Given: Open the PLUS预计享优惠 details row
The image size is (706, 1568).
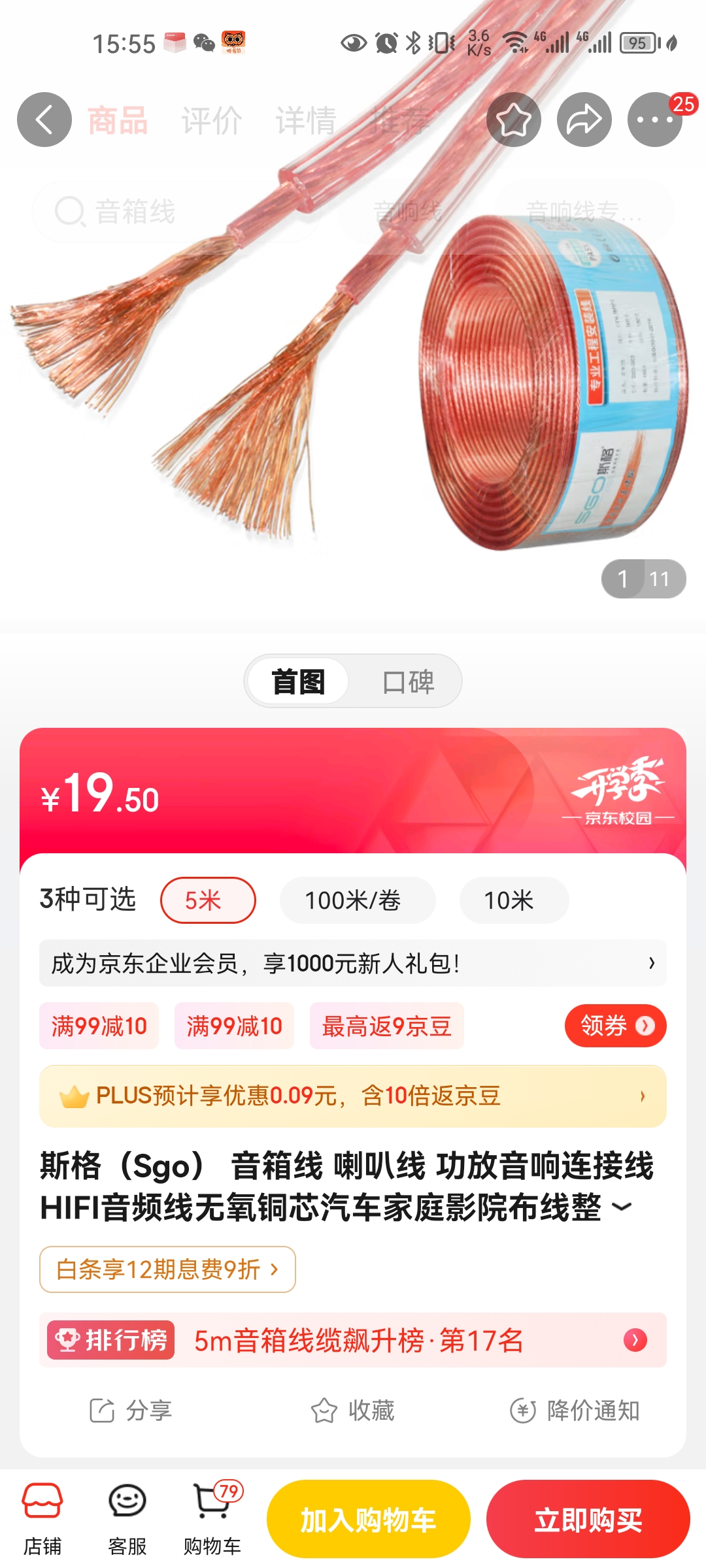Looking at the screenshot, I should 353,1096.
